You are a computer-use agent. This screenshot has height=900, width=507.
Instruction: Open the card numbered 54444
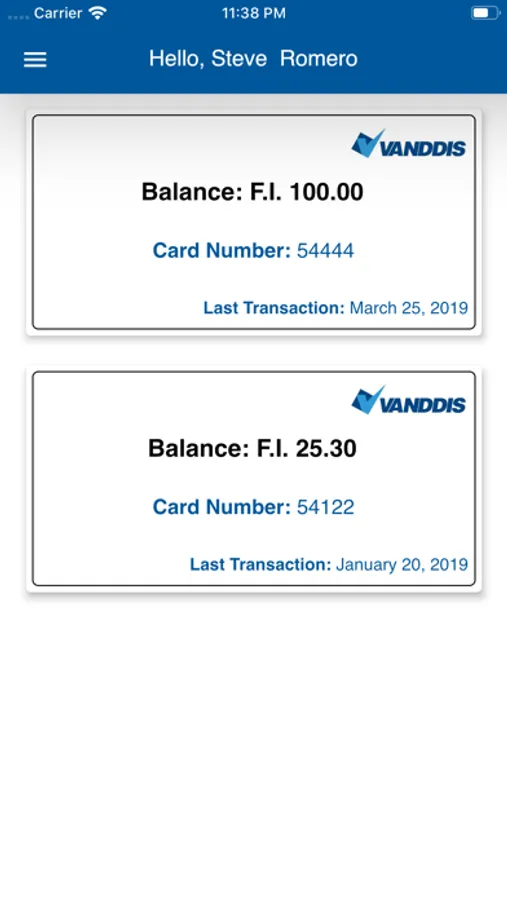(x=254, y=222)
